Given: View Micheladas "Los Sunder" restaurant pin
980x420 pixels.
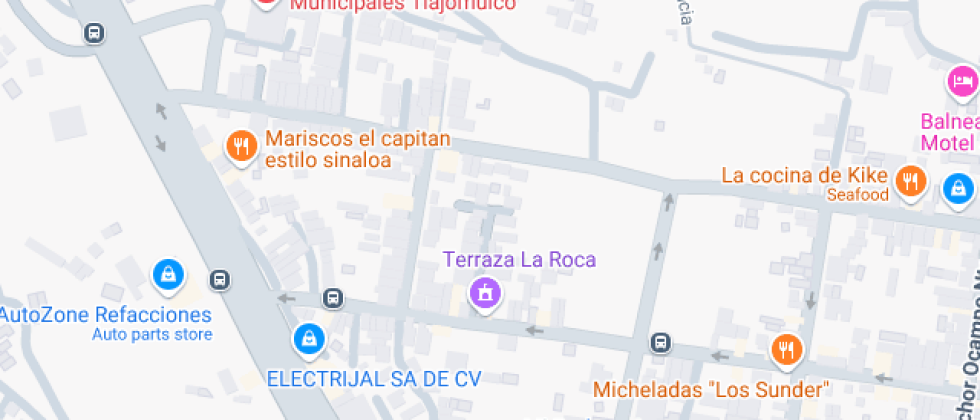Looking at the screenshot, I should pos(787,348).
